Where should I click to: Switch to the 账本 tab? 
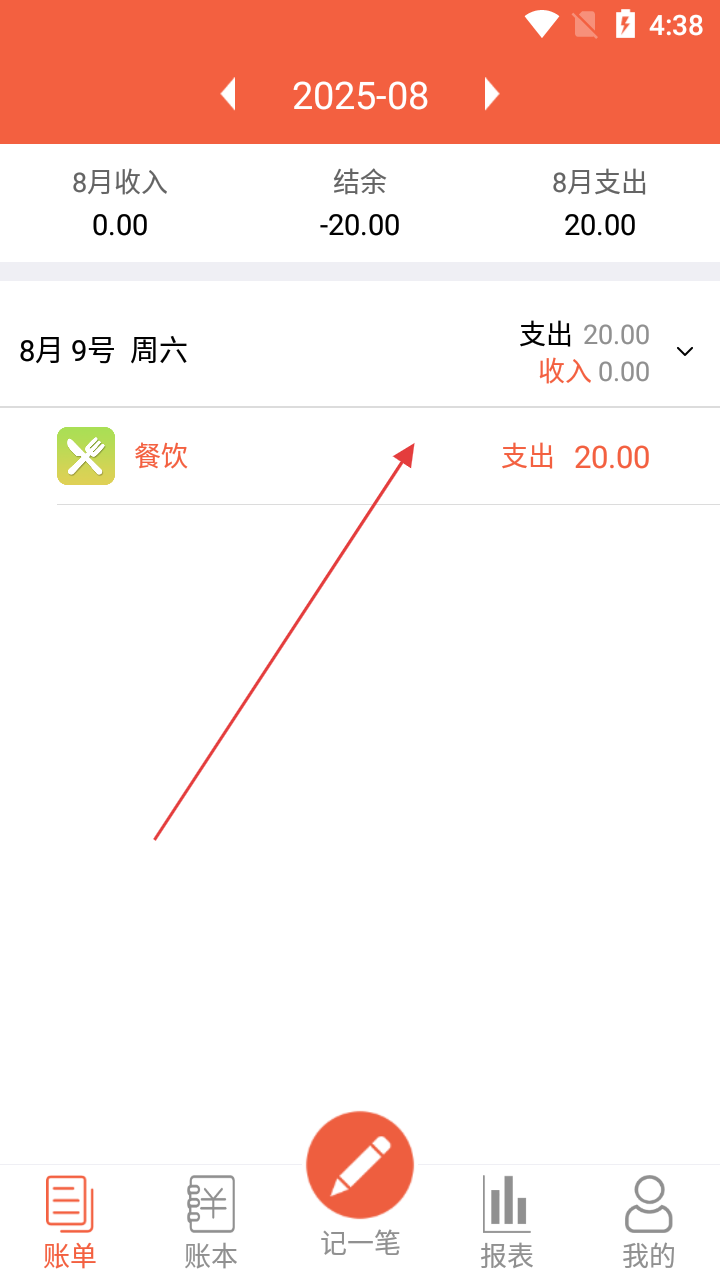(211, 1222)
